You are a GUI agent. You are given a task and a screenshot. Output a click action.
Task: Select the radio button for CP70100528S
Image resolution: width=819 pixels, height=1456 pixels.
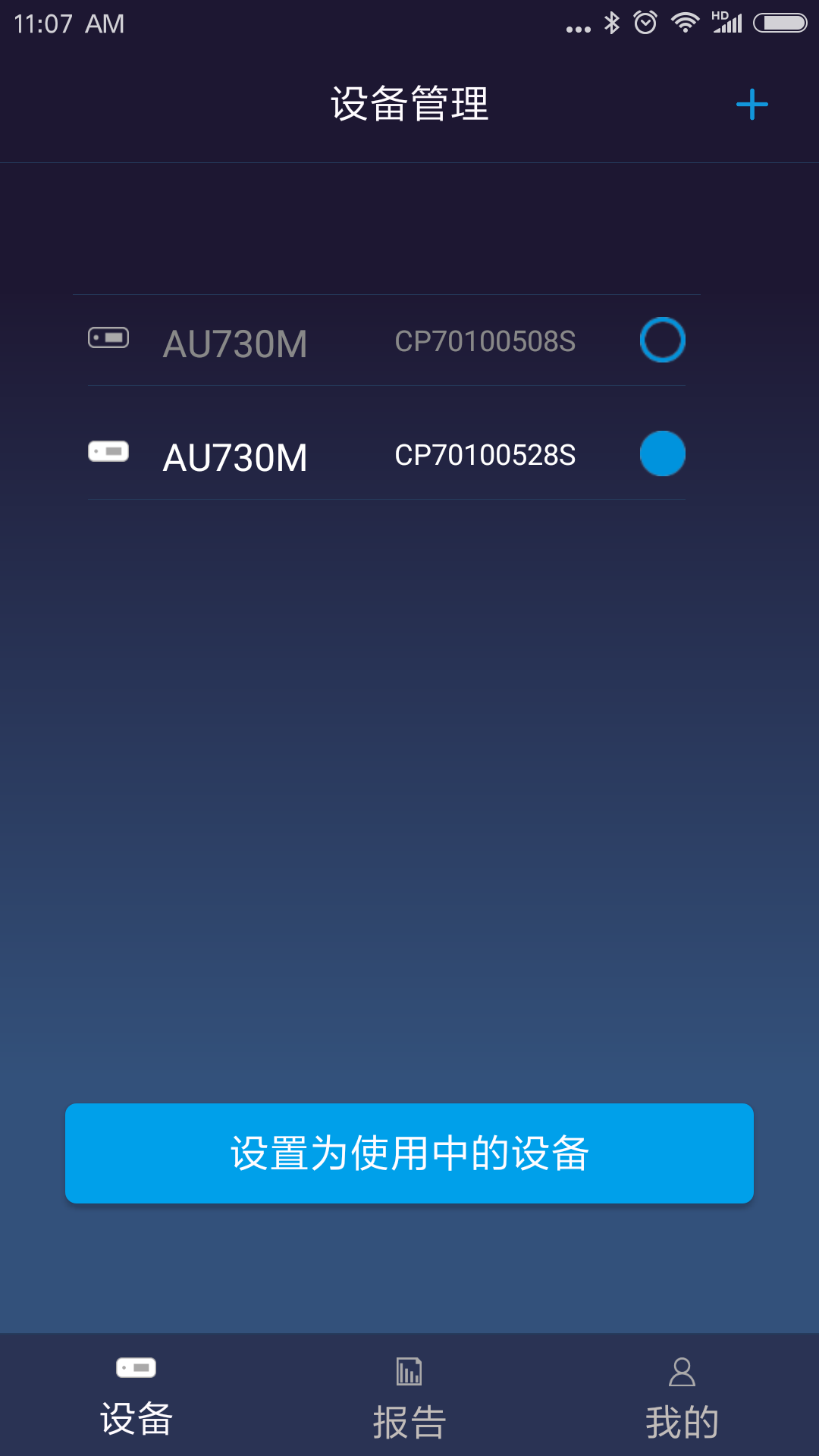tap(662, 453)
